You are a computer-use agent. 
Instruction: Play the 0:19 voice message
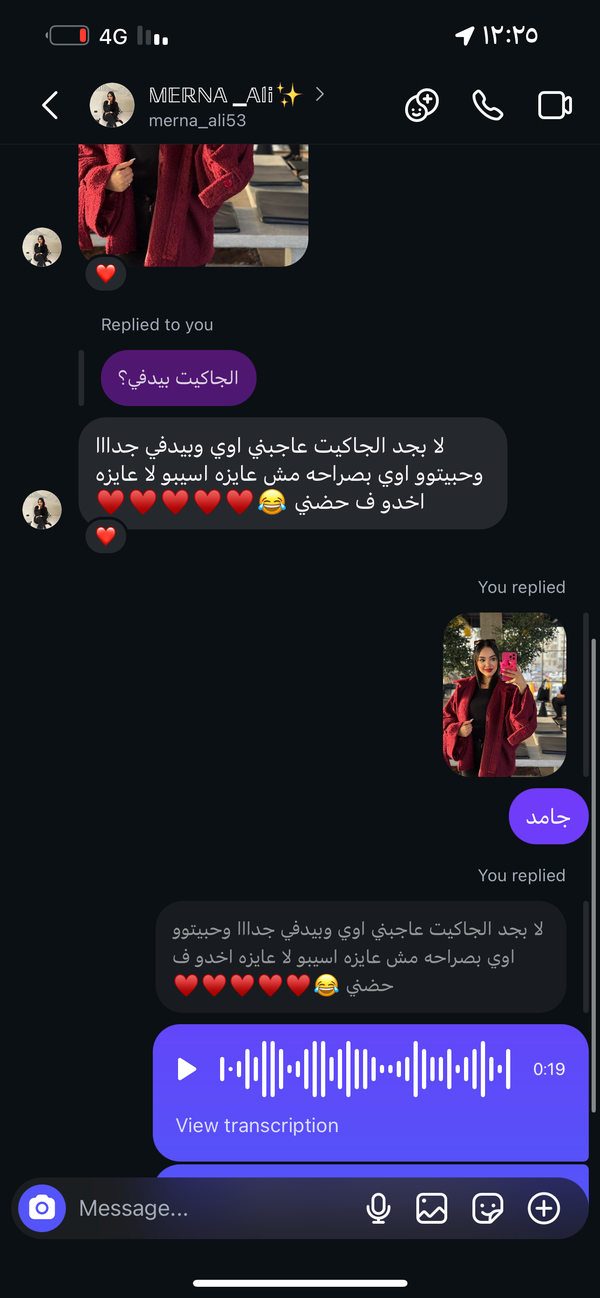pyautogui.click(x=187, y=1069)
